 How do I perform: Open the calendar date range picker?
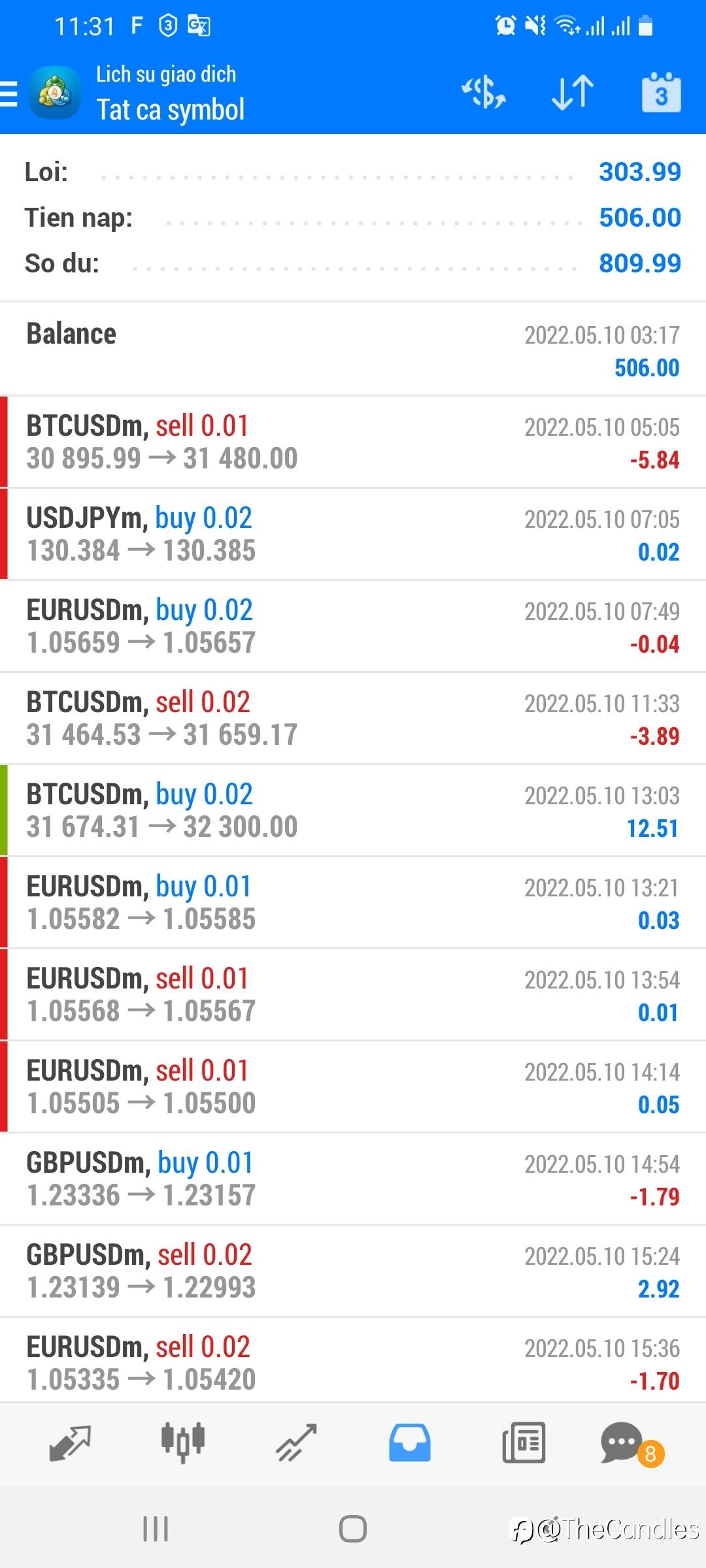click(x=661, y=92)
